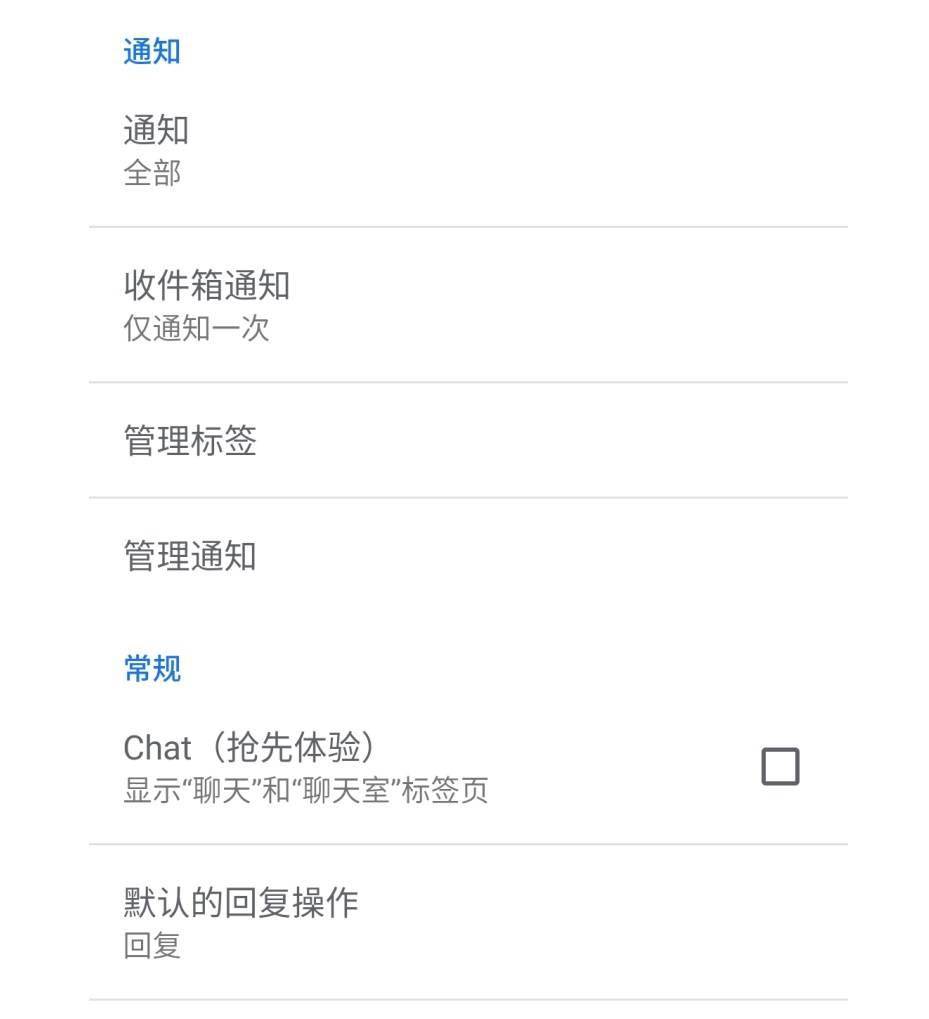Viewport: 929px width, 1019px height.
Task: Open 管理标签
Action: (468, 441)
